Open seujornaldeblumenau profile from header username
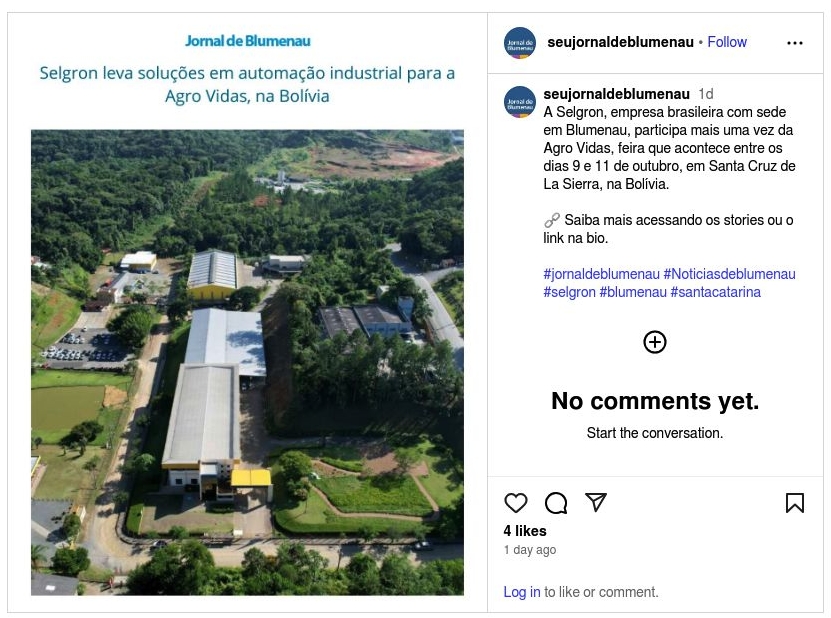Screen dimensions: 831x618 [620, 42]
